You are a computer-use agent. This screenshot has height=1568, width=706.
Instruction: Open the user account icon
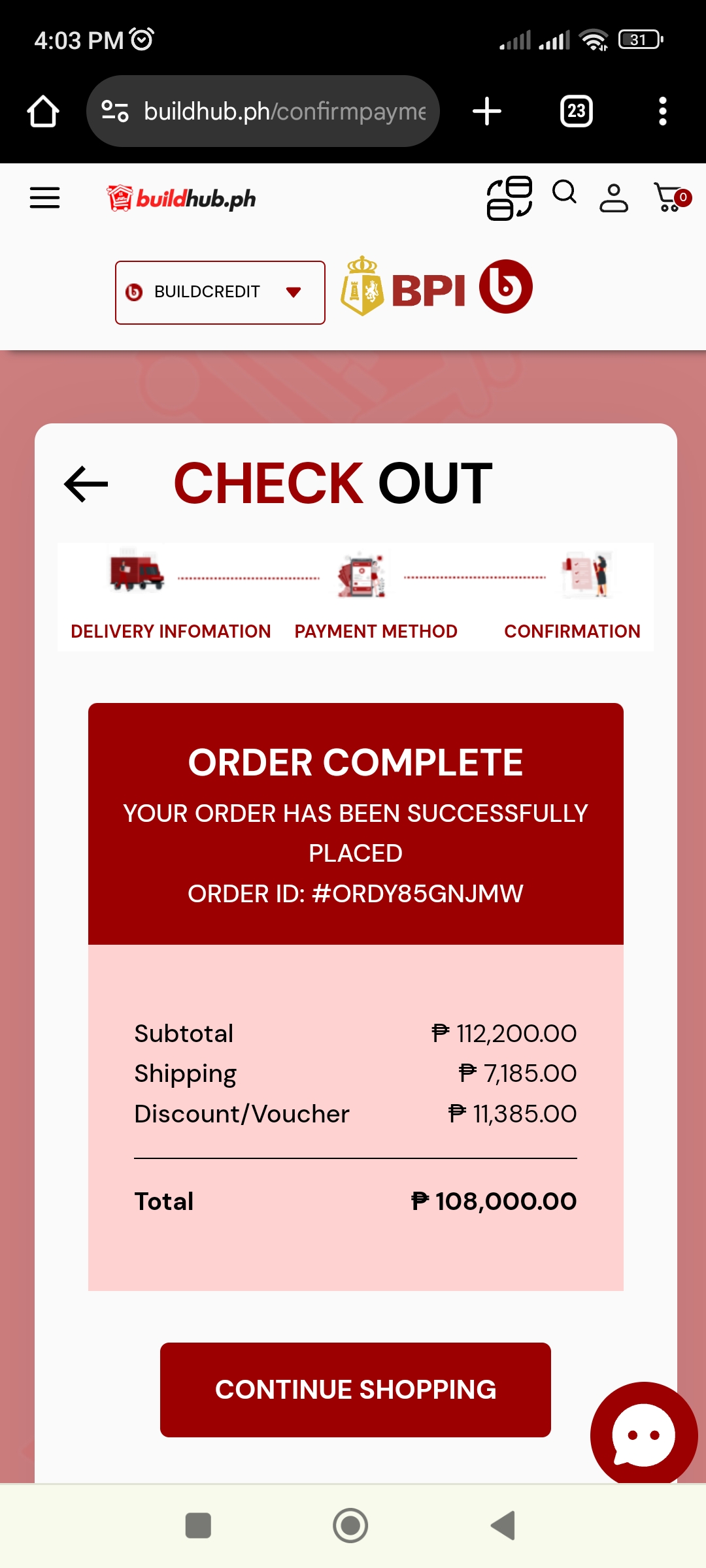point(613,198)
